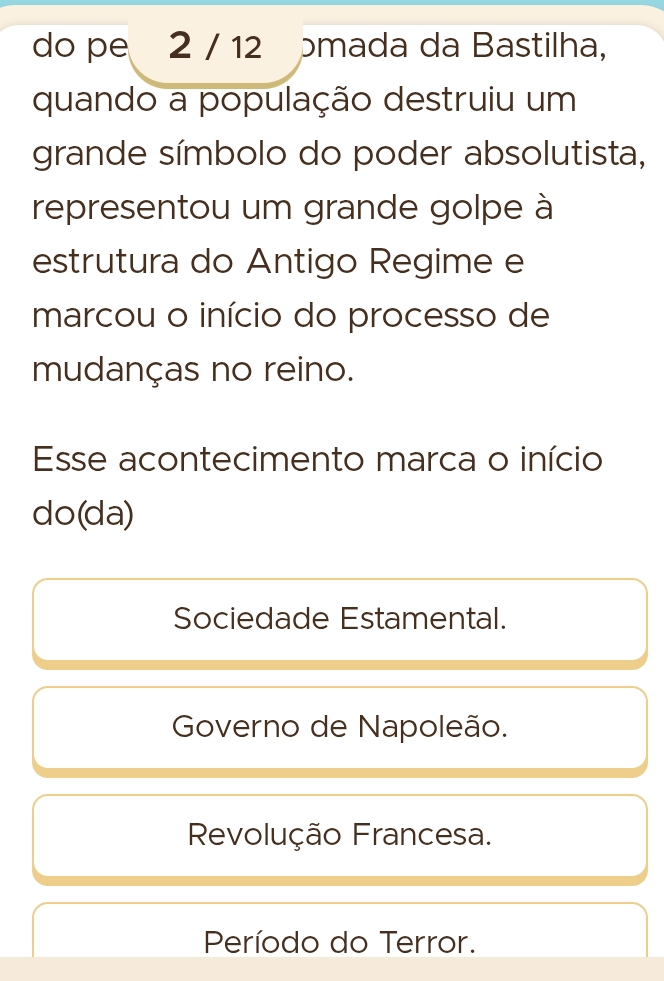Choose Governo de Napoleão as answer
This screenshot has height=981, width=664.
pyautogui.click(x=340, y=727)
